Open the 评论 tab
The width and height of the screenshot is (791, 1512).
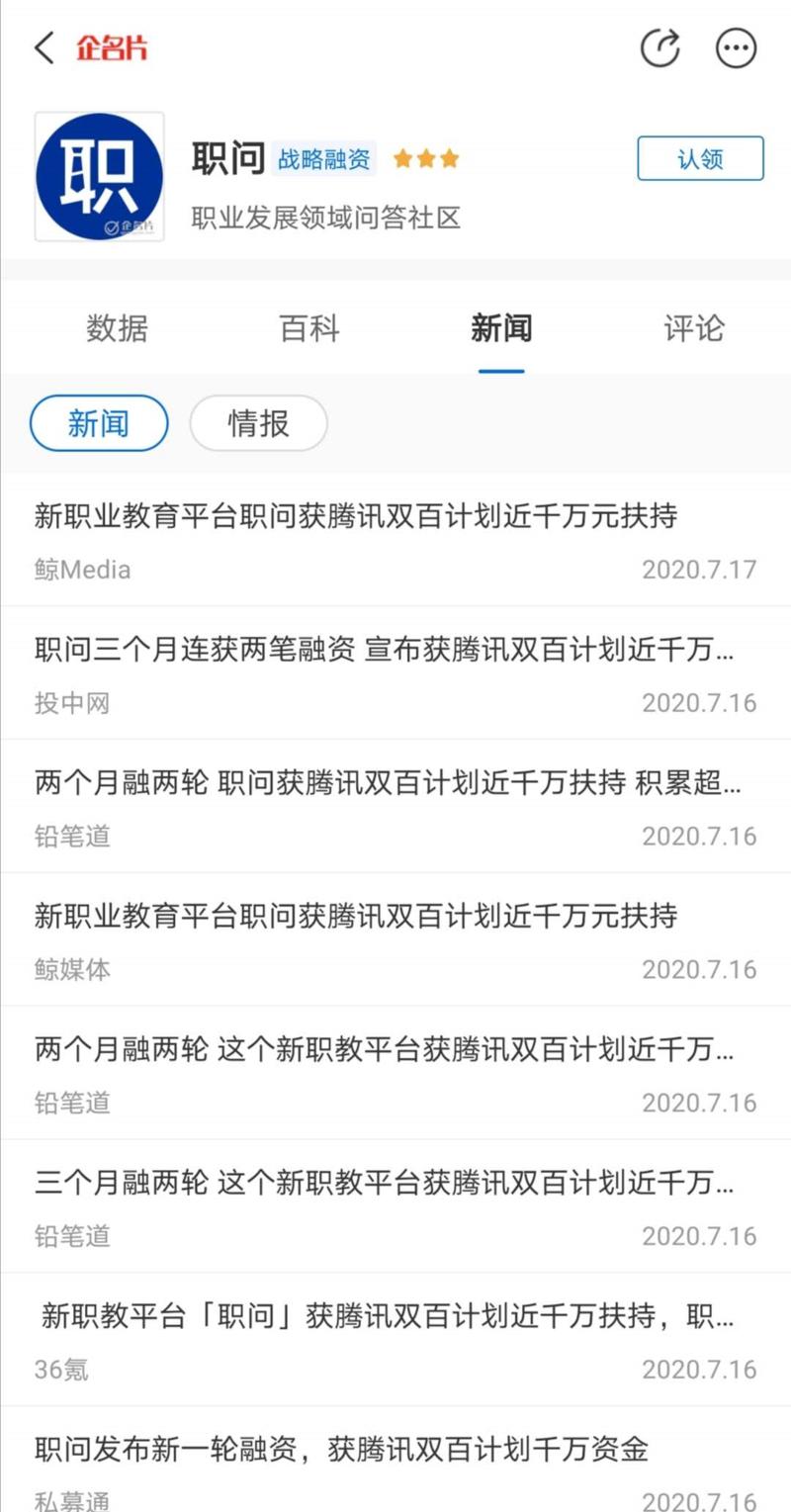694,328
